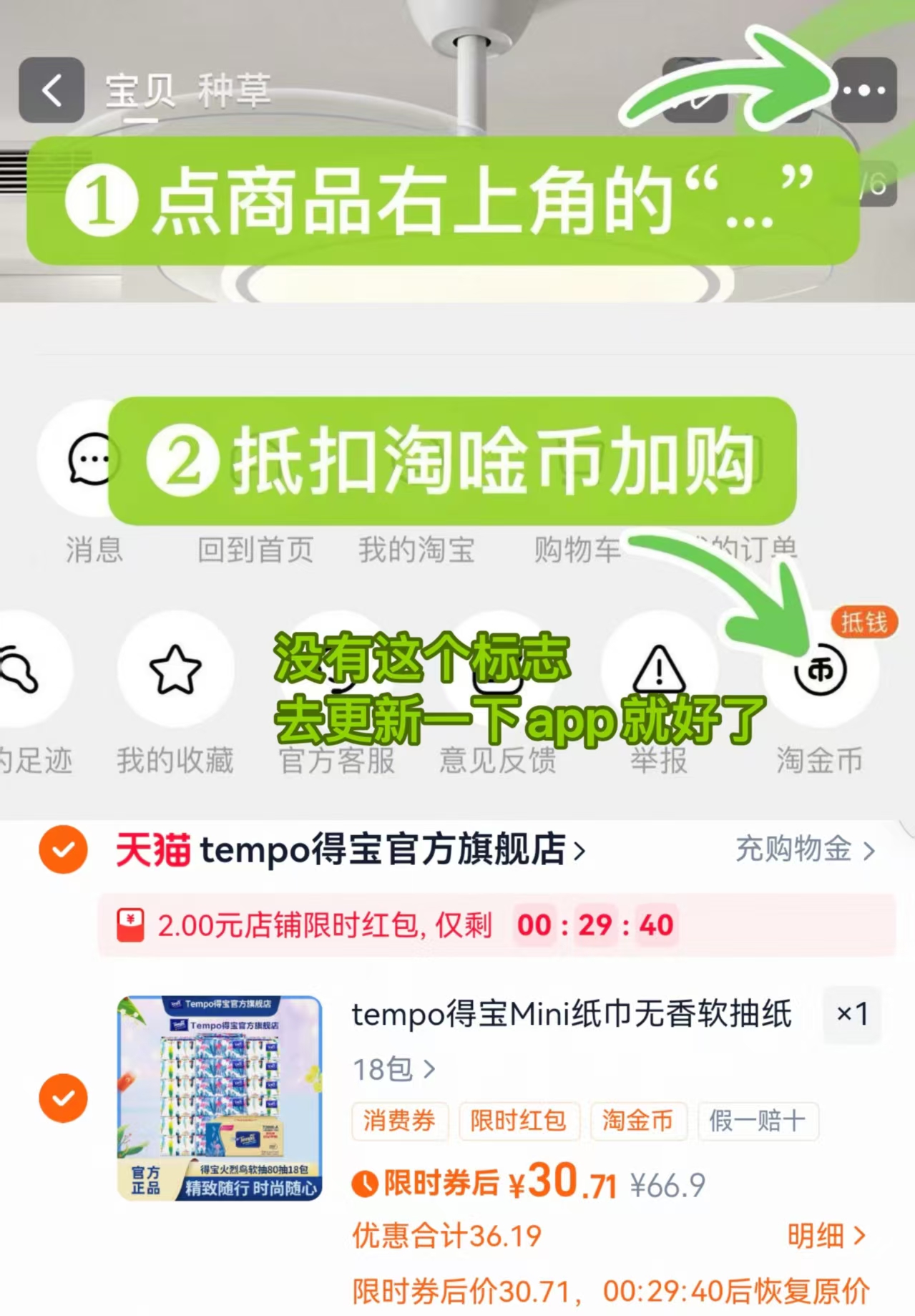This screenshot has width=915, height=1316.
Task: Open the overflow "..." menu at top right
Action: [865, 89]
